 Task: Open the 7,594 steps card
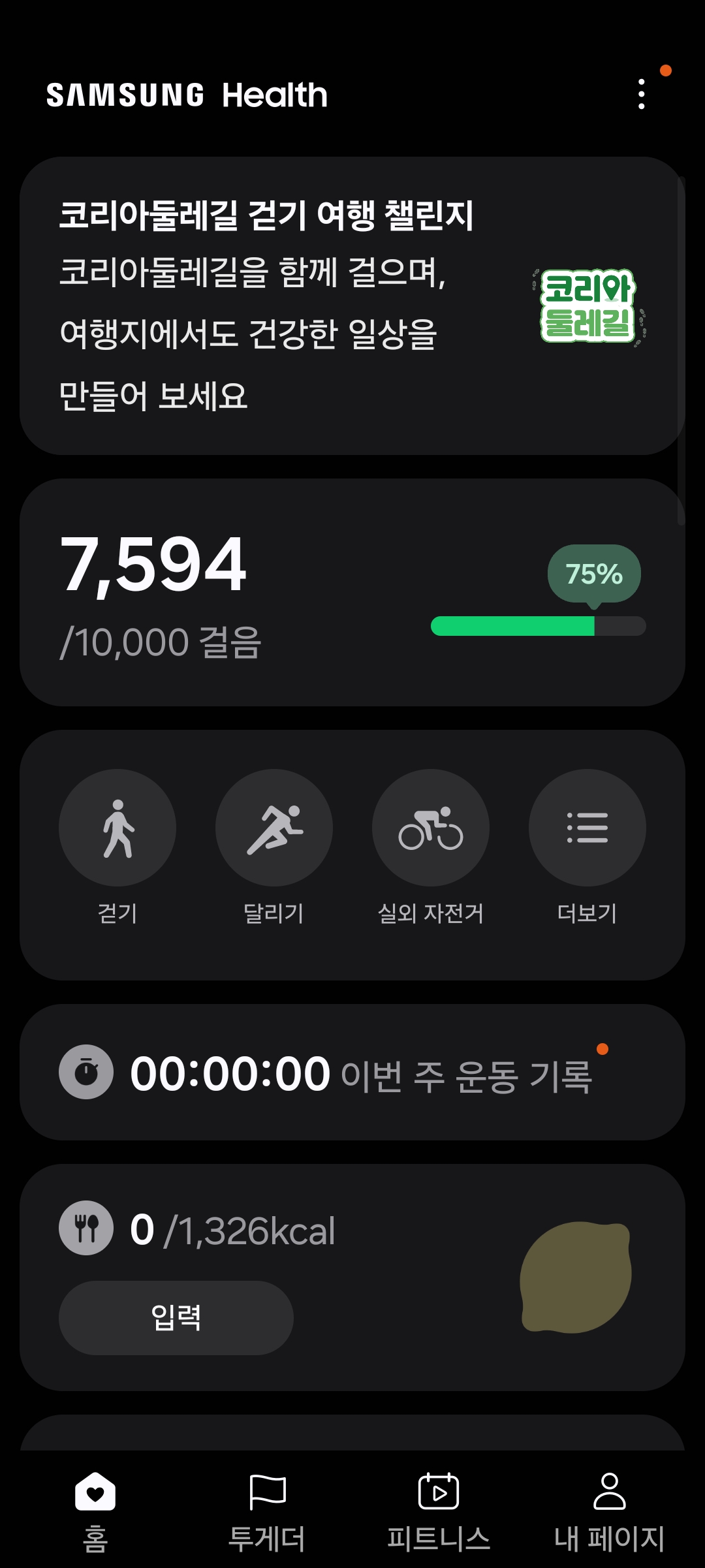(352, 592)
